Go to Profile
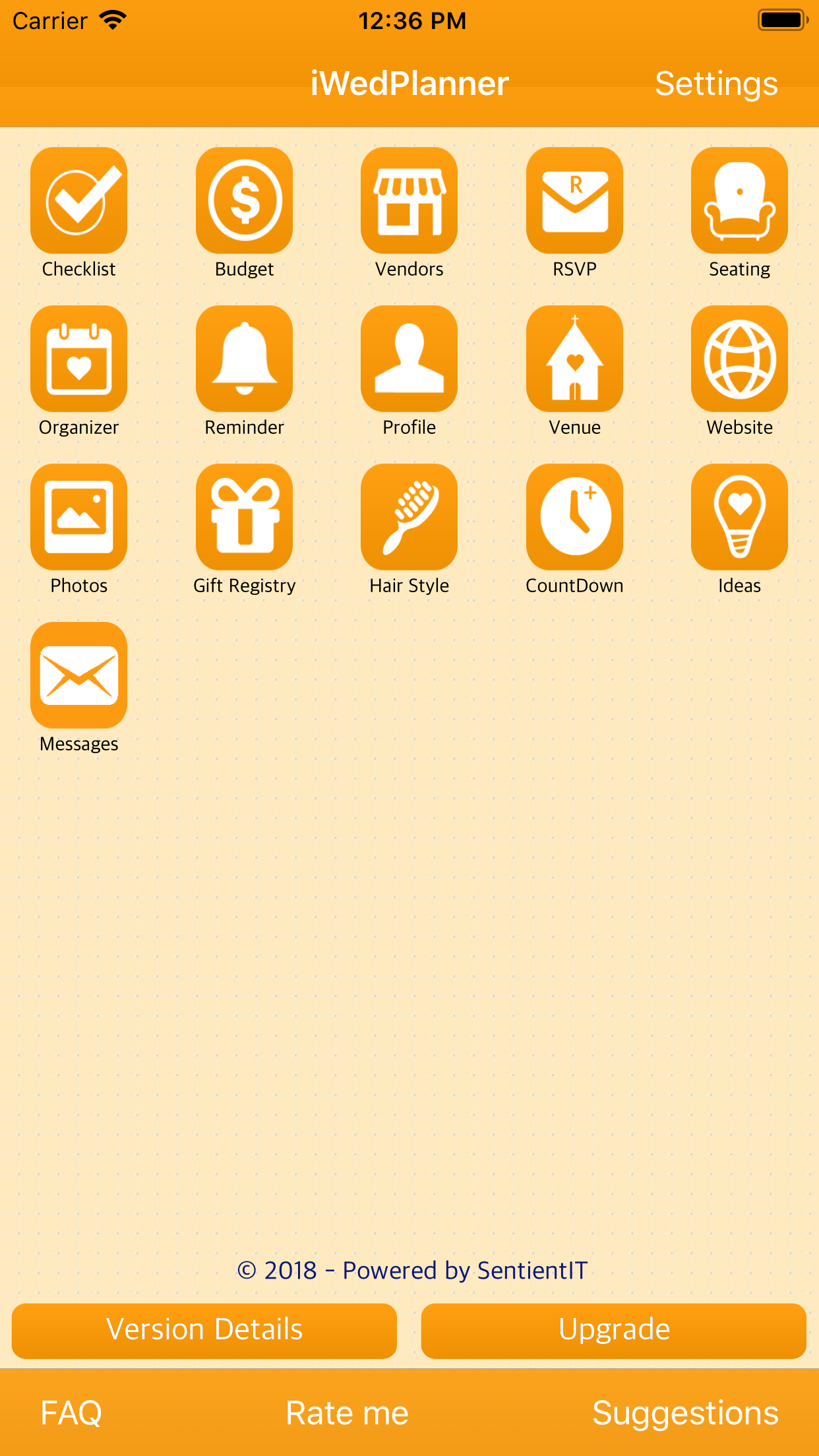 click(409, 359)
